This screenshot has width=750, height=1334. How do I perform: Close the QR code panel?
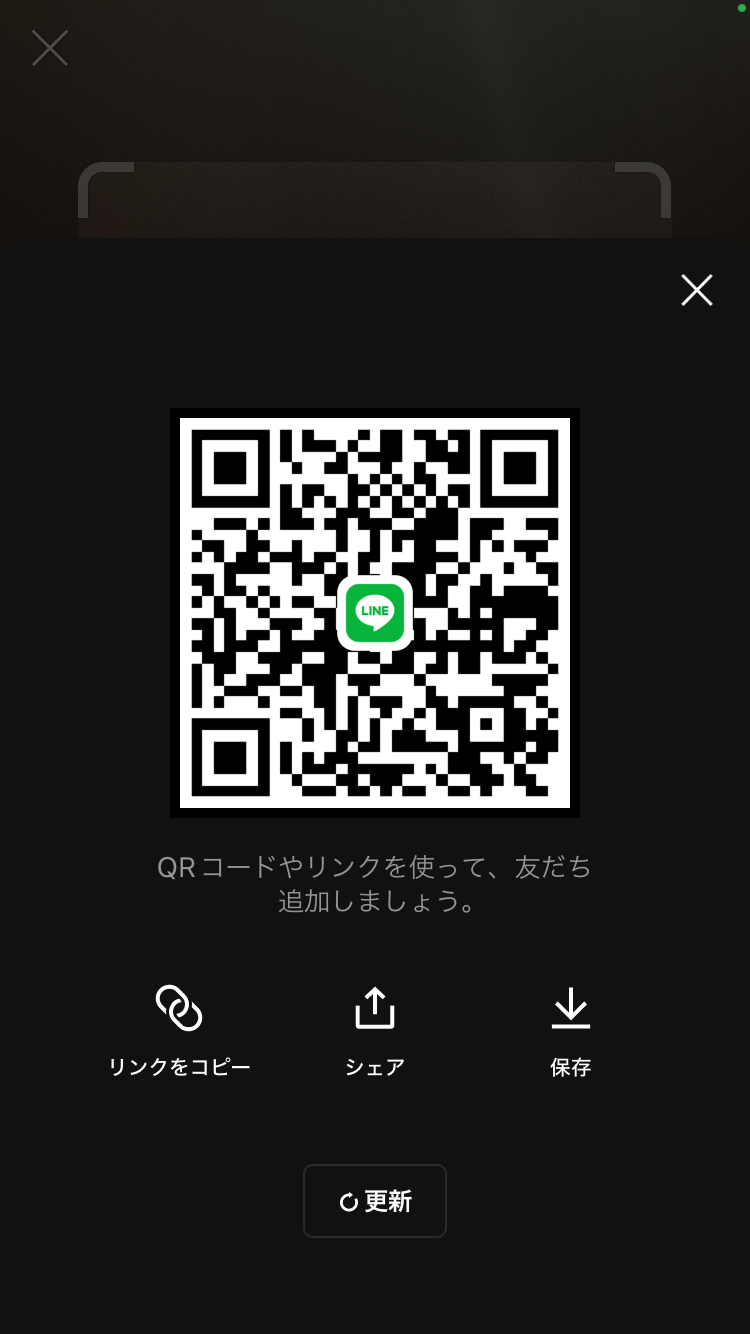(x=696, y=290)
